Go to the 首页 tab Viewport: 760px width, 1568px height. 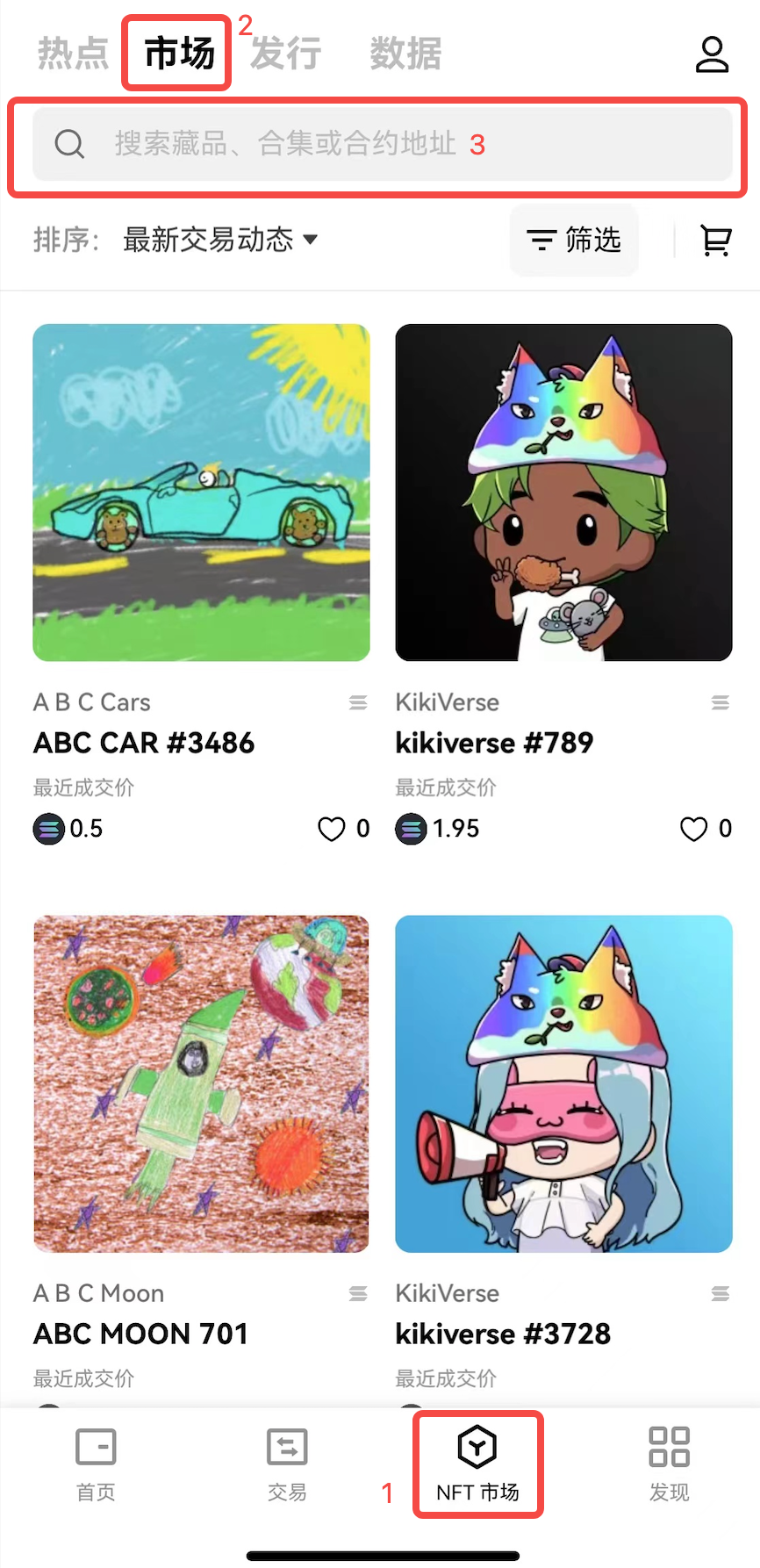[96, 1464]
